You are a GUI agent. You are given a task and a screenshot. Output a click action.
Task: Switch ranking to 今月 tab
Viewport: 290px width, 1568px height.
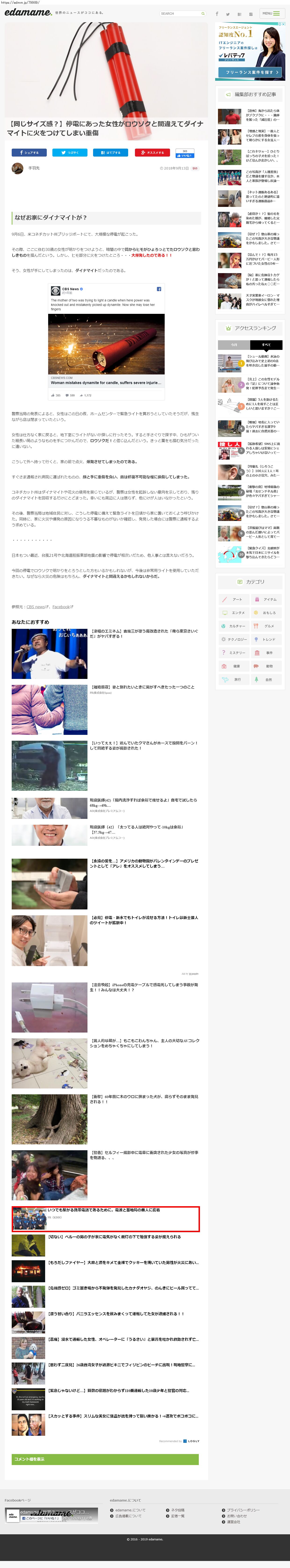(234, 344)
